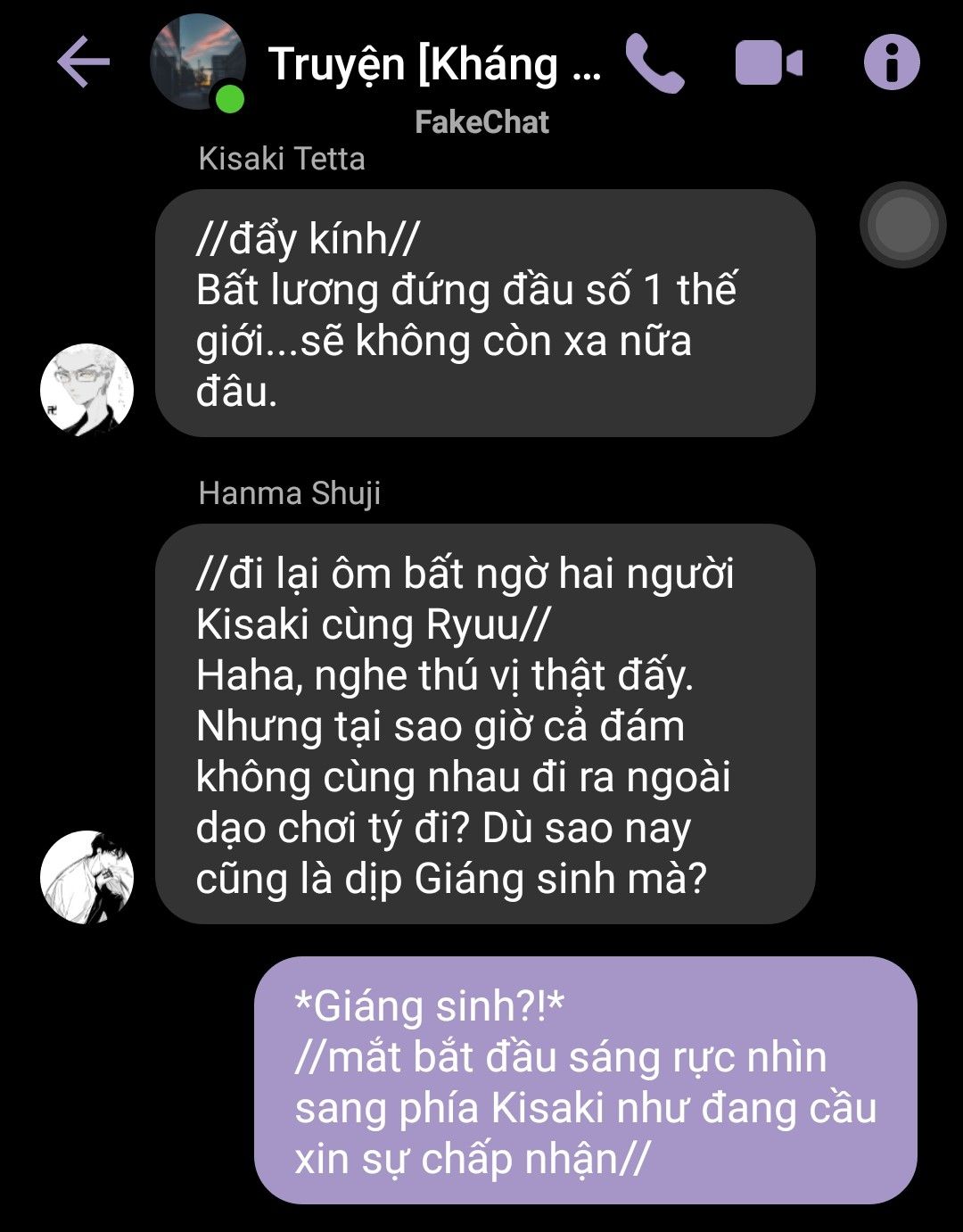Viewport: 963px width, 1232px height.
Task: Start a video call in this chat
Action: pos(769,64)
